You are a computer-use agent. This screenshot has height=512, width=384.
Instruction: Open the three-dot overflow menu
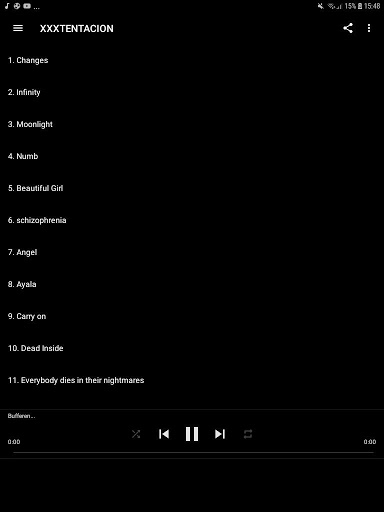coord(369,28)
